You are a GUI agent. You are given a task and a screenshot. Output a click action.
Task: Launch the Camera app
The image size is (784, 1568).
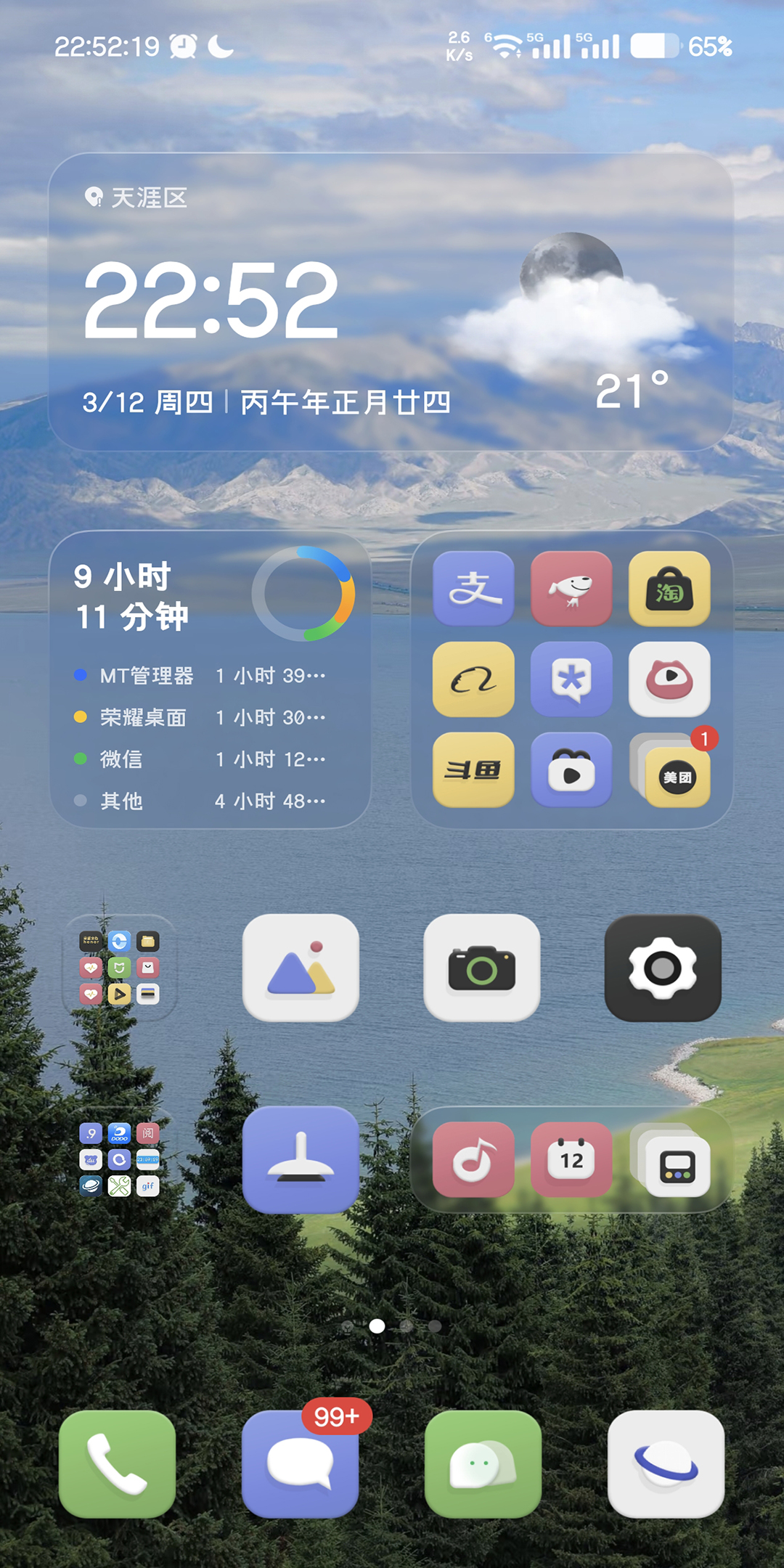[x=481, y=968]
